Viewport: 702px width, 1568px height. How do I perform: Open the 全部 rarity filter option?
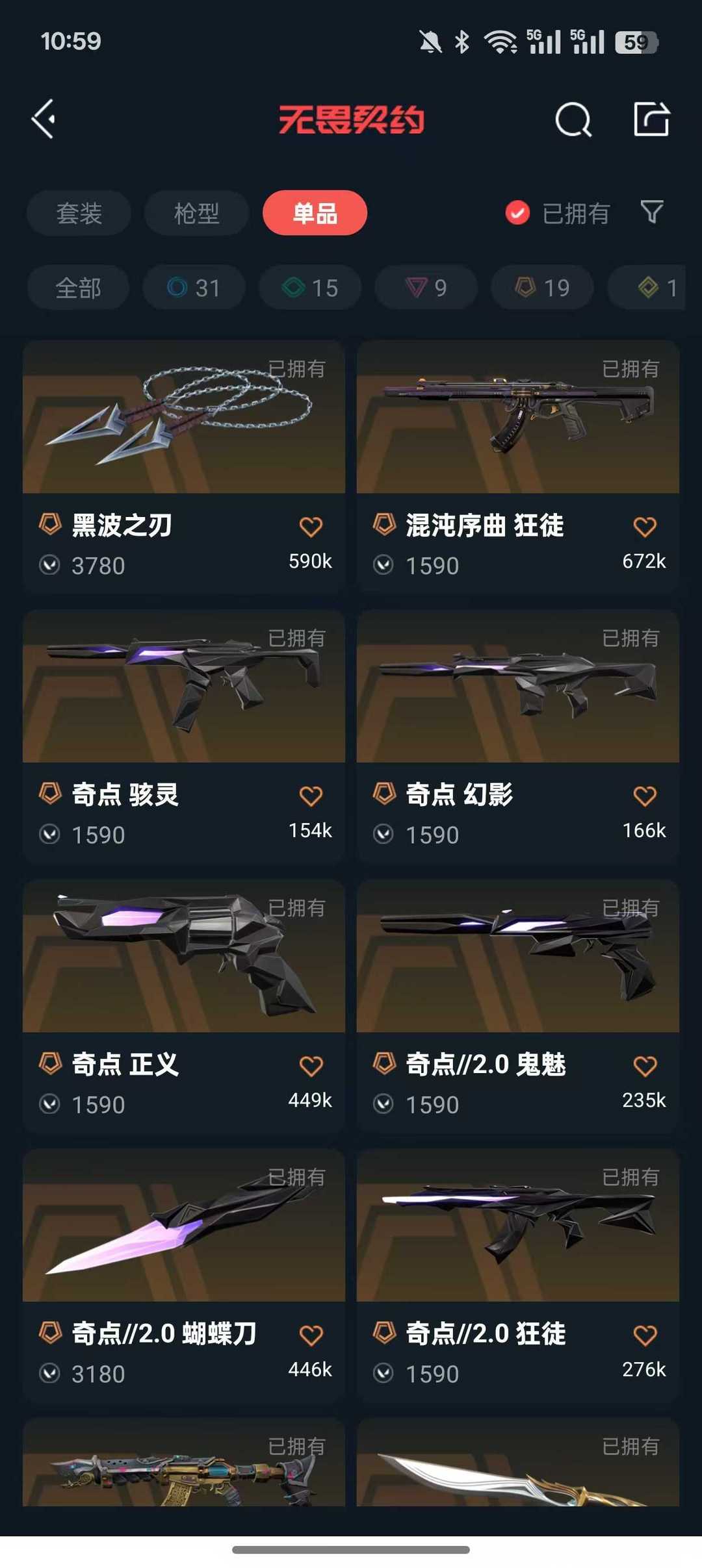77,288
